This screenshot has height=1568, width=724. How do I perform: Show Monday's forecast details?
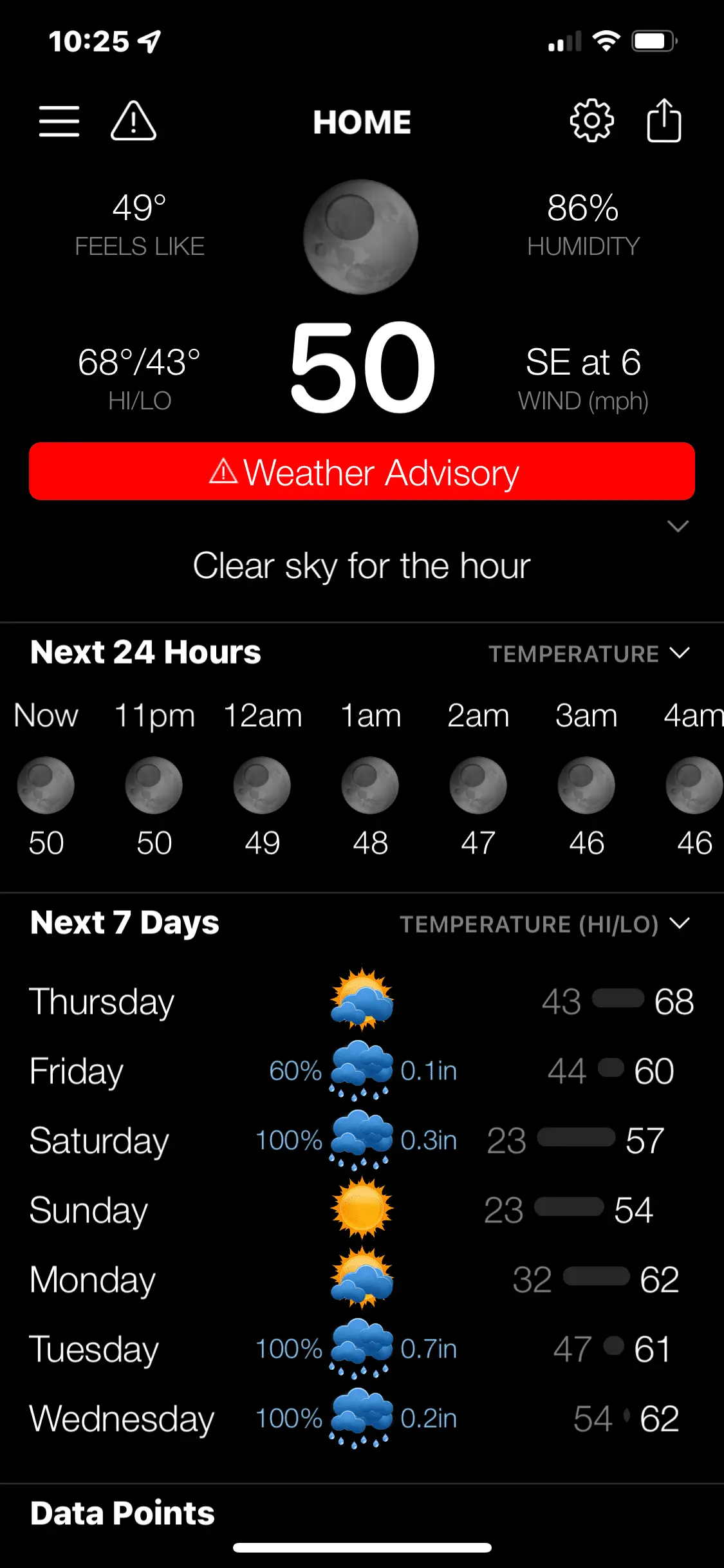[x=362, y=1280]
